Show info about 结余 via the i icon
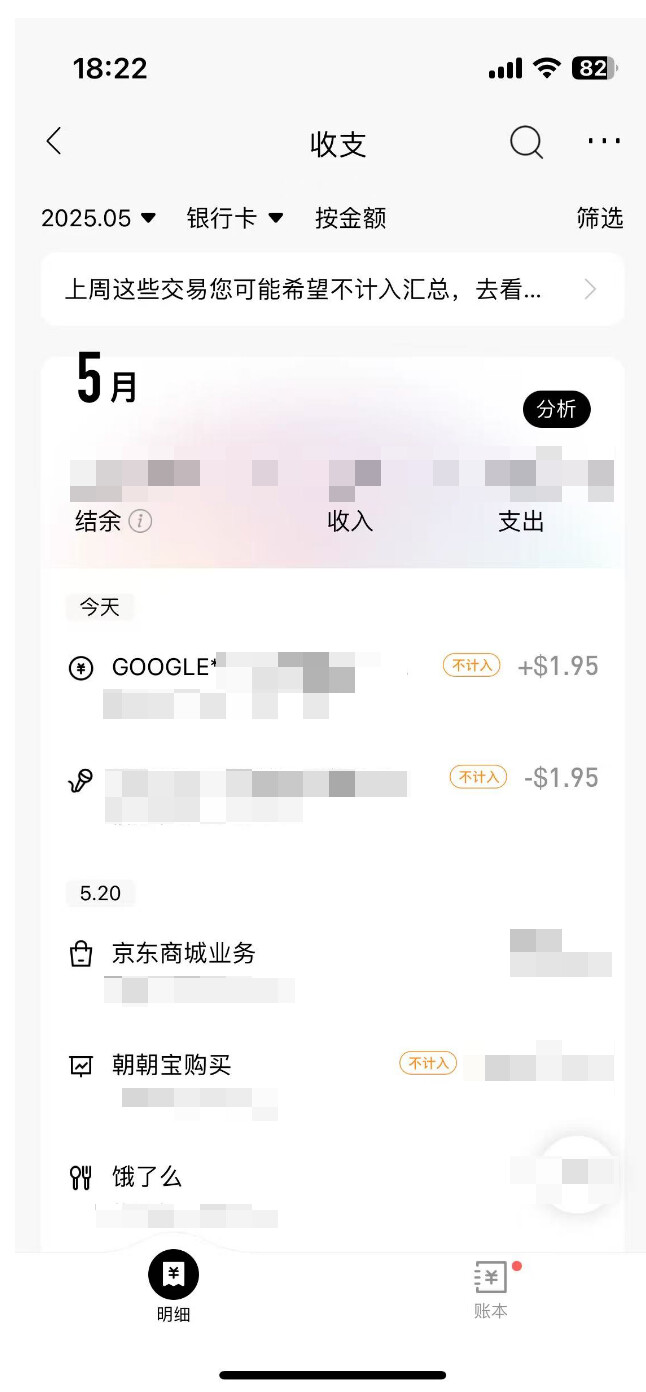The width and height of the screenshot is (646, 1392). 141,521
